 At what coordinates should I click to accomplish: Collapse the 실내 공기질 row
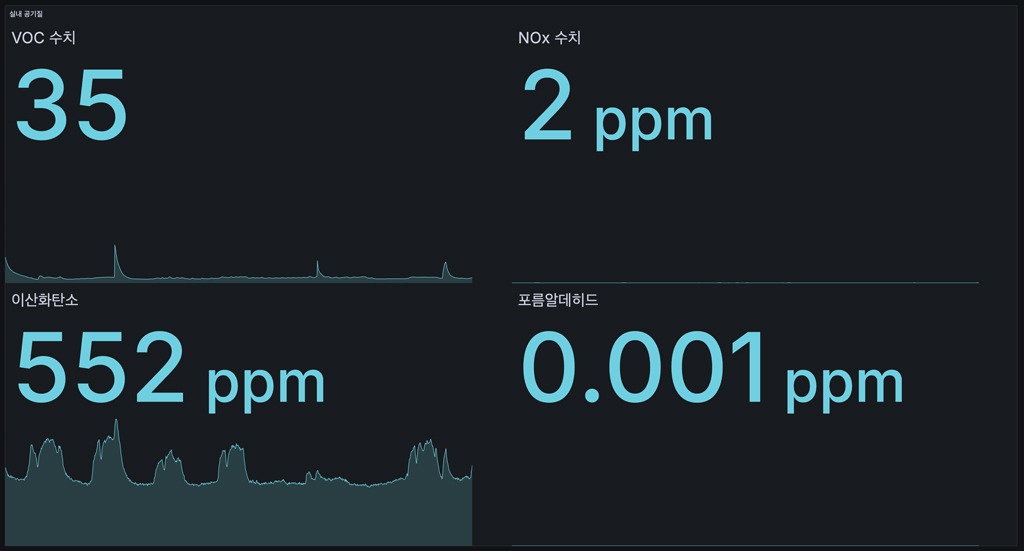click(x=26, y=14)
